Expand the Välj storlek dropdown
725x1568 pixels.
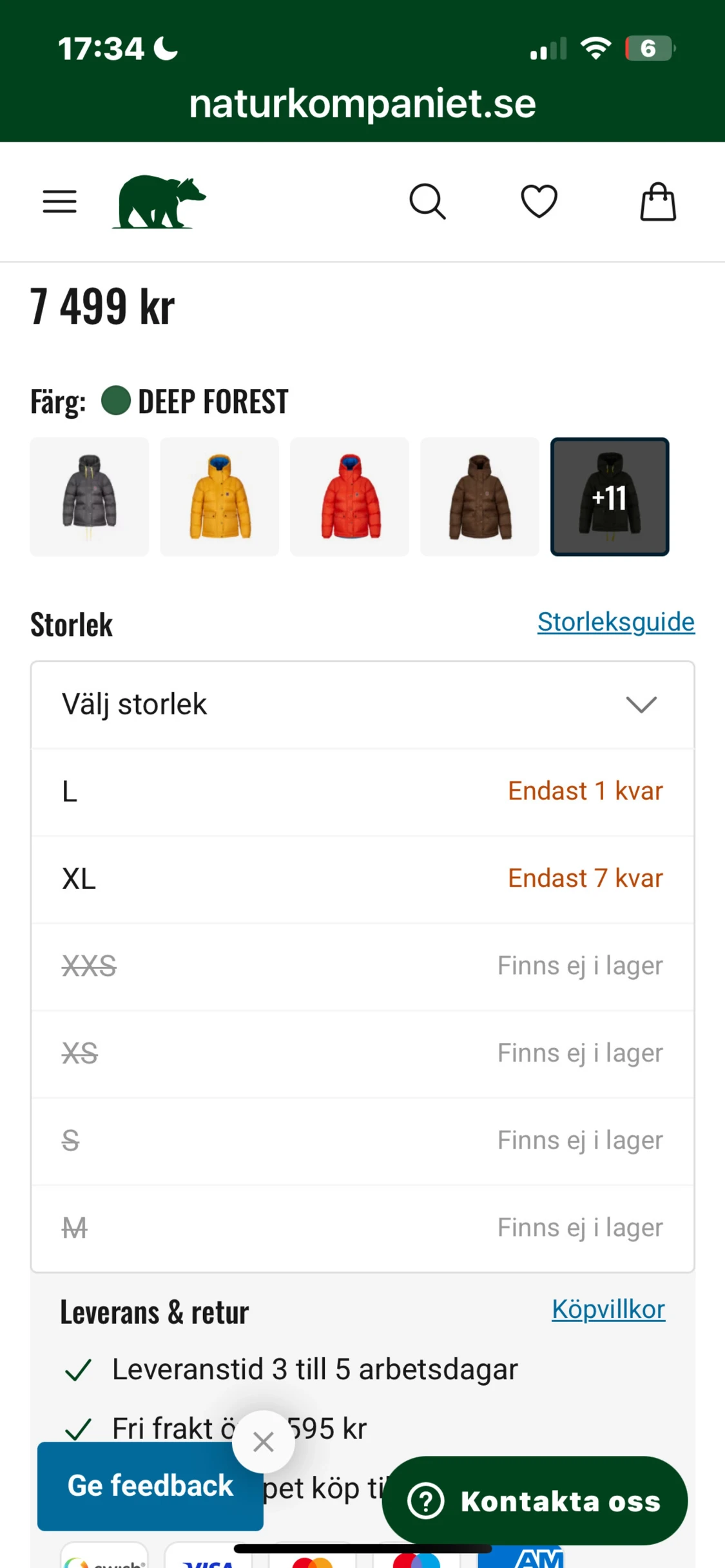pos(362,705)
